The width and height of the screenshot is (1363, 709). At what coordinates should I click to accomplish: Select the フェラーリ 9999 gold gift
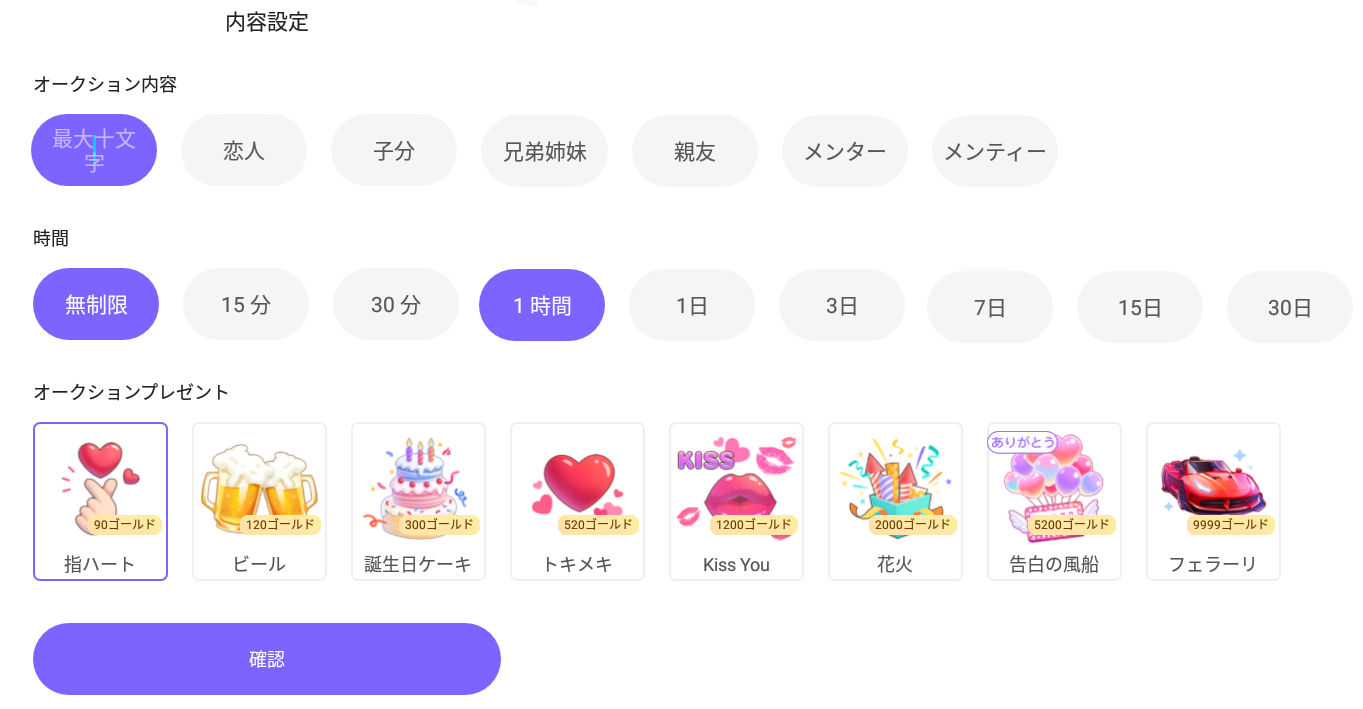tap(1213, 501)
